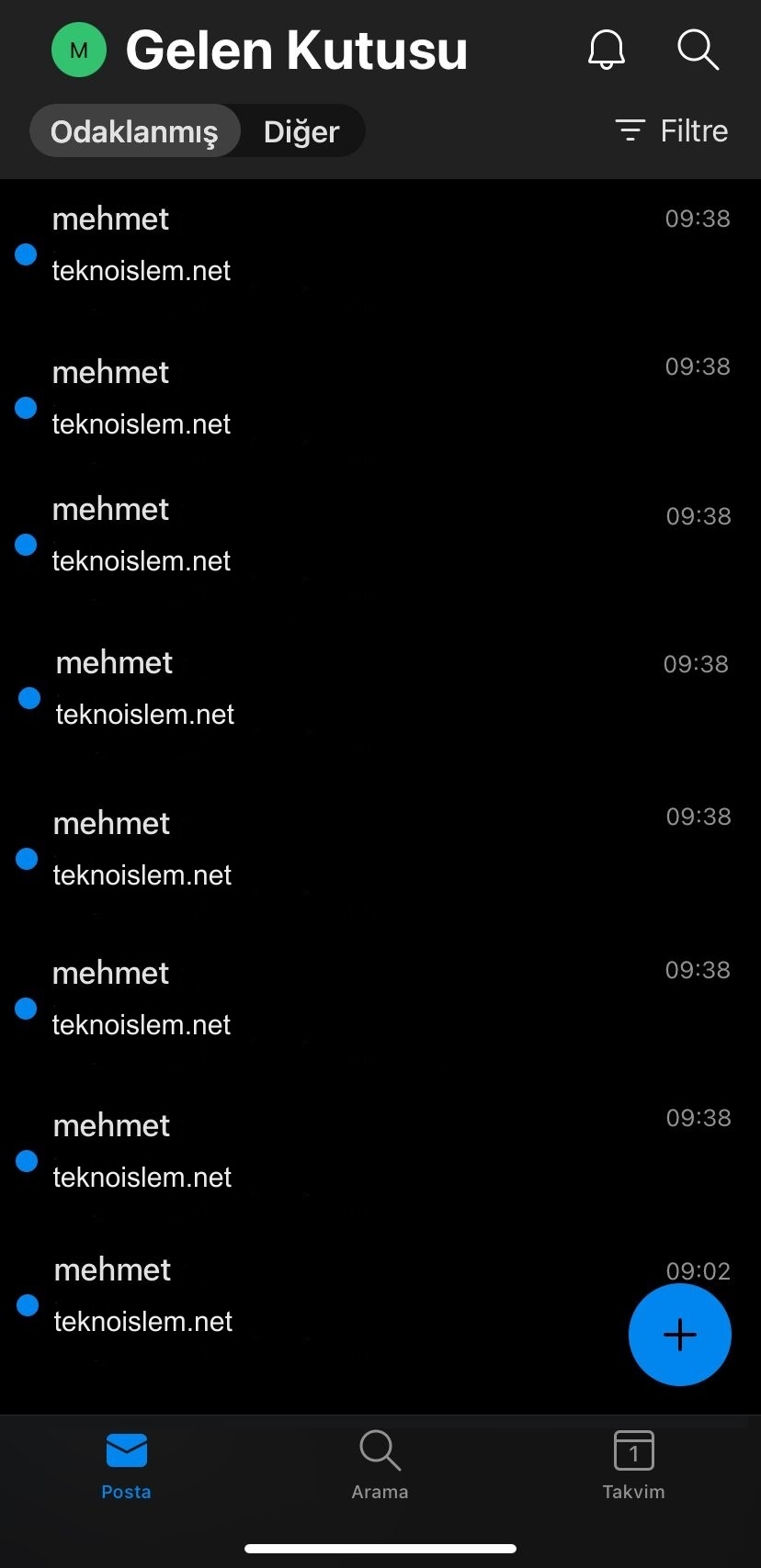Switch to the Odaklanmış inbox

pyautogui.click(x=134, y=131)
